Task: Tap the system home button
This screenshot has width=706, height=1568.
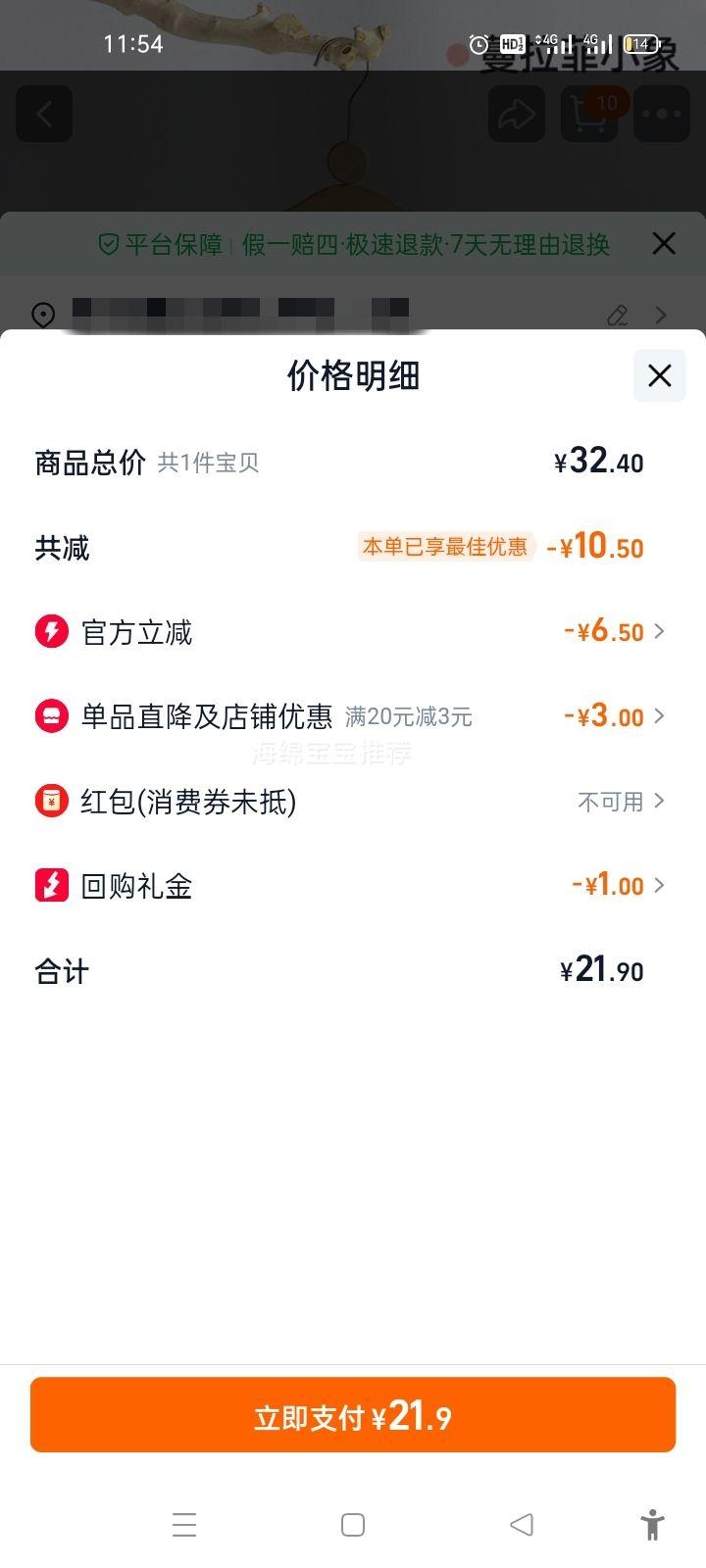Action: 353,1525
